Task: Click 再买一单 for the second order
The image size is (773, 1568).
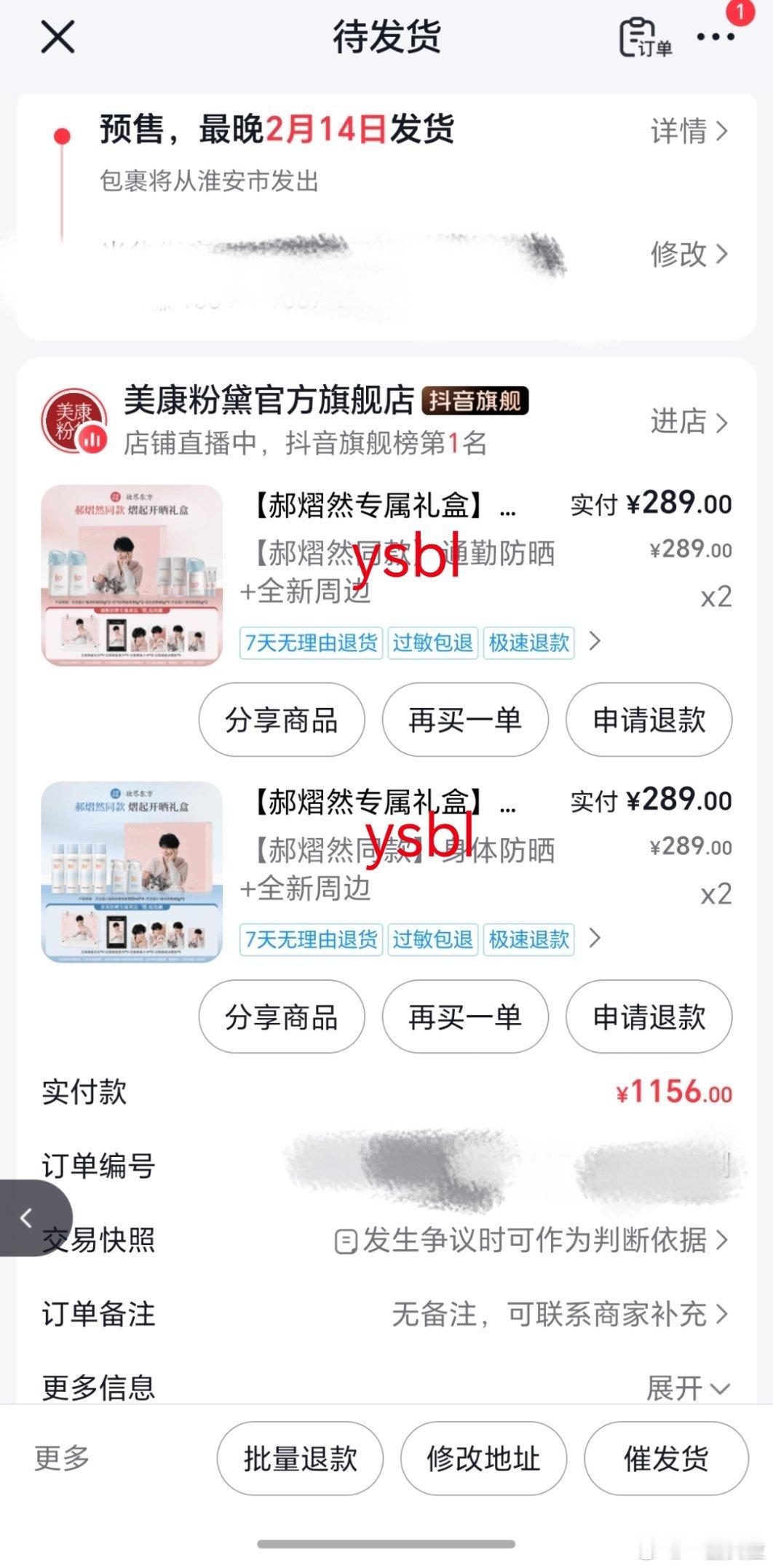Action: (464, 1017)
